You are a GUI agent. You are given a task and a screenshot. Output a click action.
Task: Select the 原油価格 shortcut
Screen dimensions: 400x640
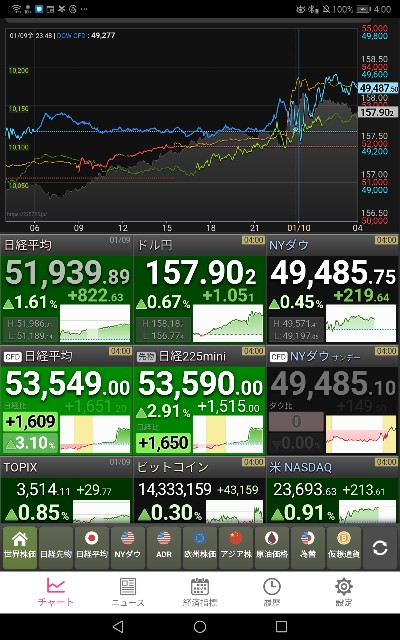click(x=271, y=547)
